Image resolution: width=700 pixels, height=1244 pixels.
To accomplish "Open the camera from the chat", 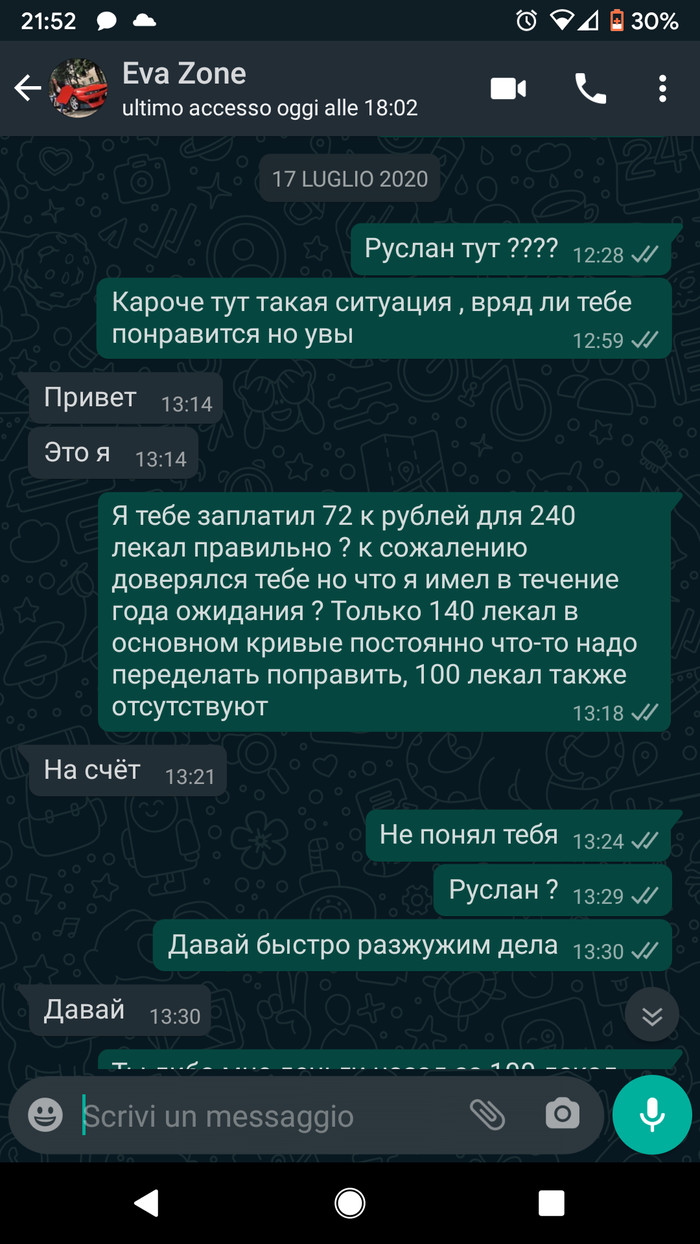I will pos(561,1115).
